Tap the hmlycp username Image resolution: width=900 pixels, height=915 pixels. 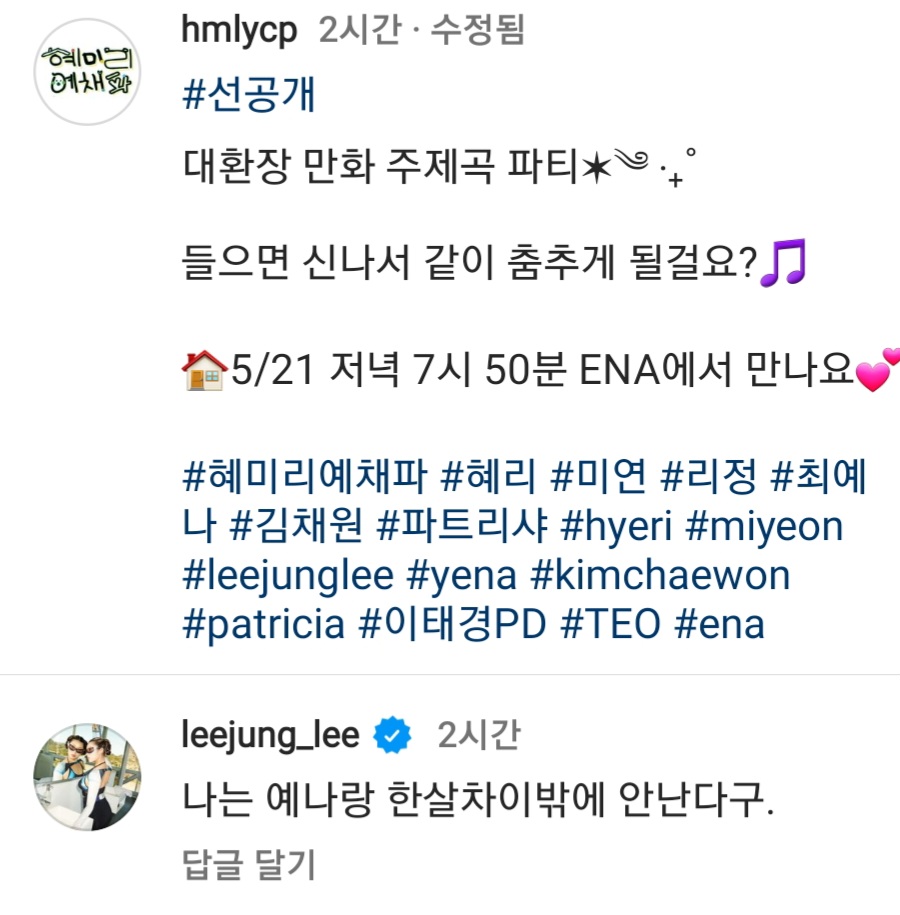click(240, 31)
